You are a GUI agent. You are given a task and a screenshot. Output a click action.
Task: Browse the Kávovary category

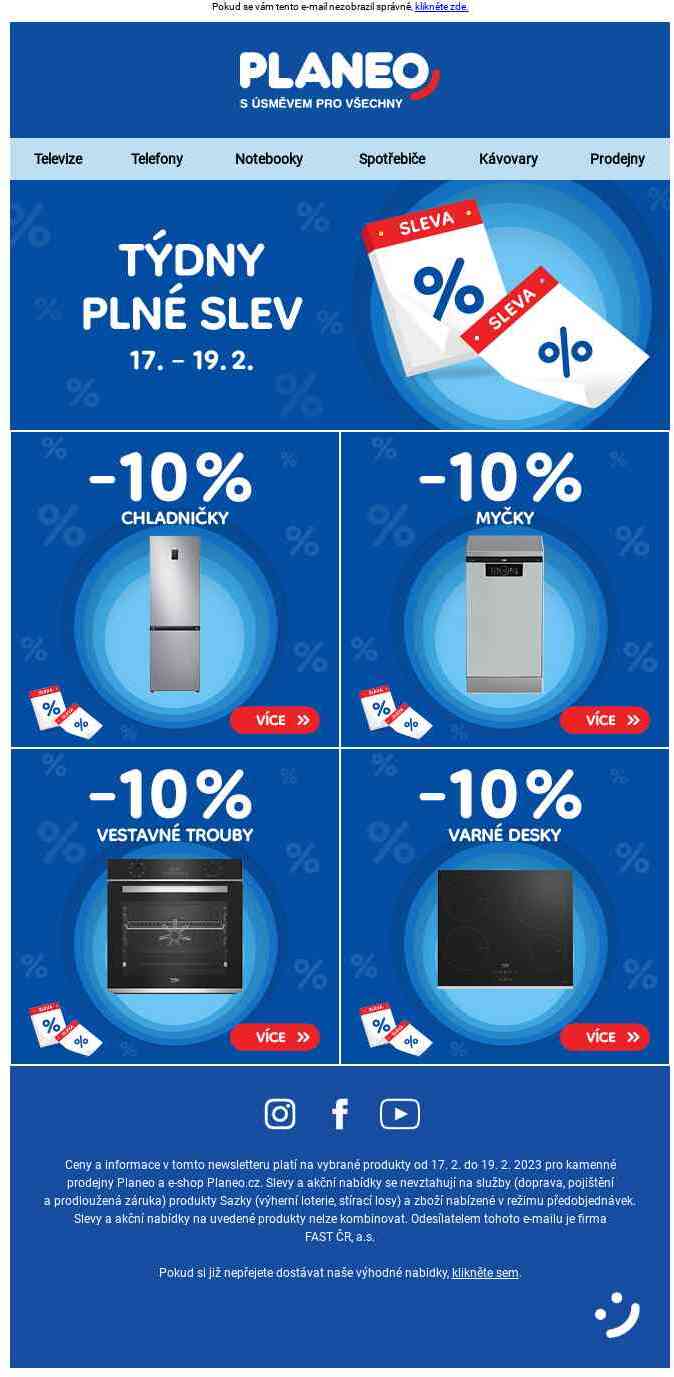[508, 159]
